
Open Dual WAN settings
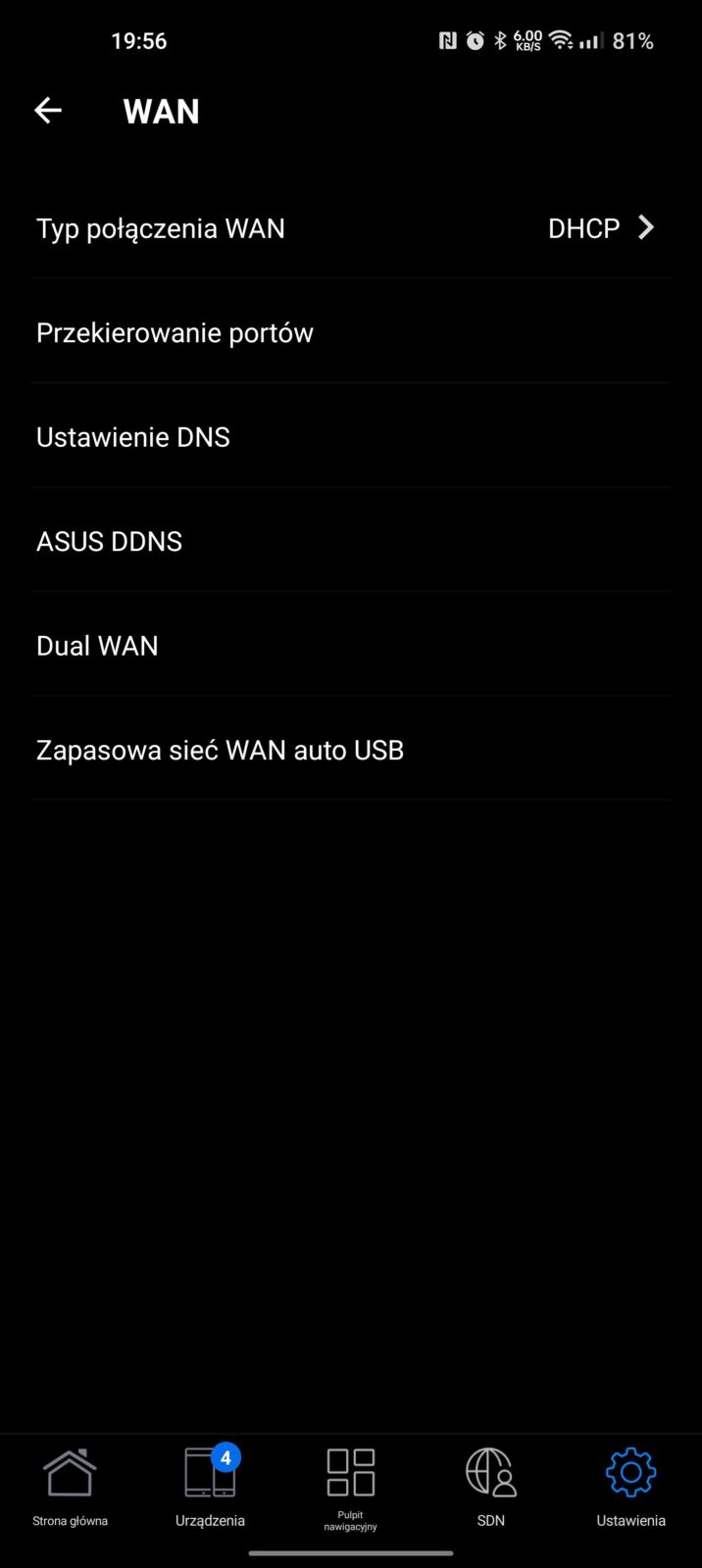[350, 646]
